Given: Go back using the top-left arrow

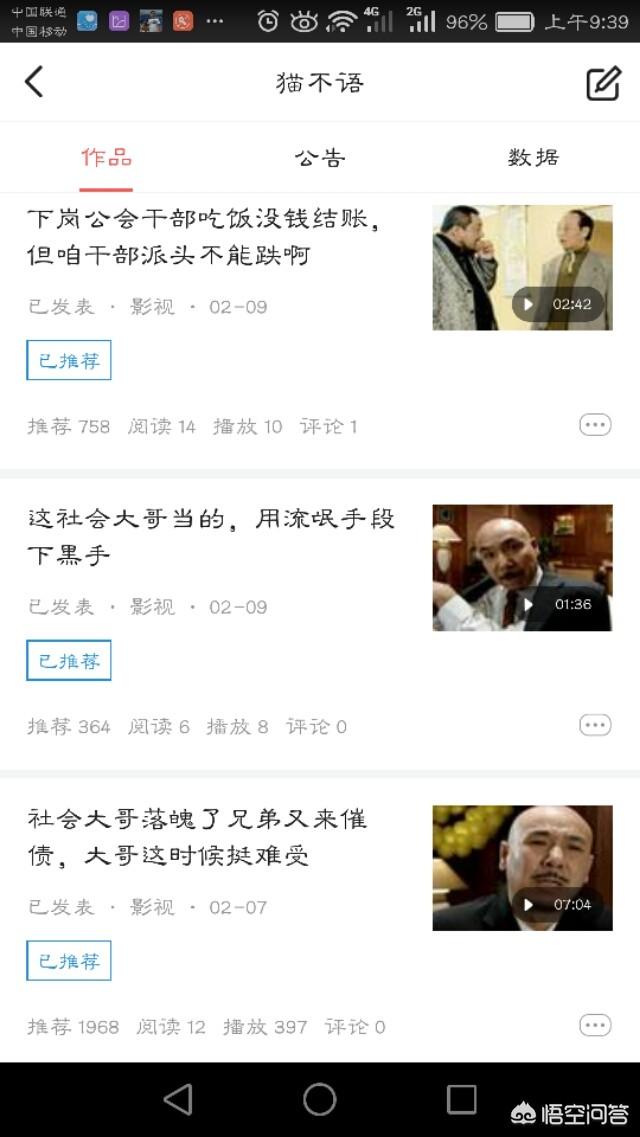Looking at the screenshot, I should tap(34, 82).
